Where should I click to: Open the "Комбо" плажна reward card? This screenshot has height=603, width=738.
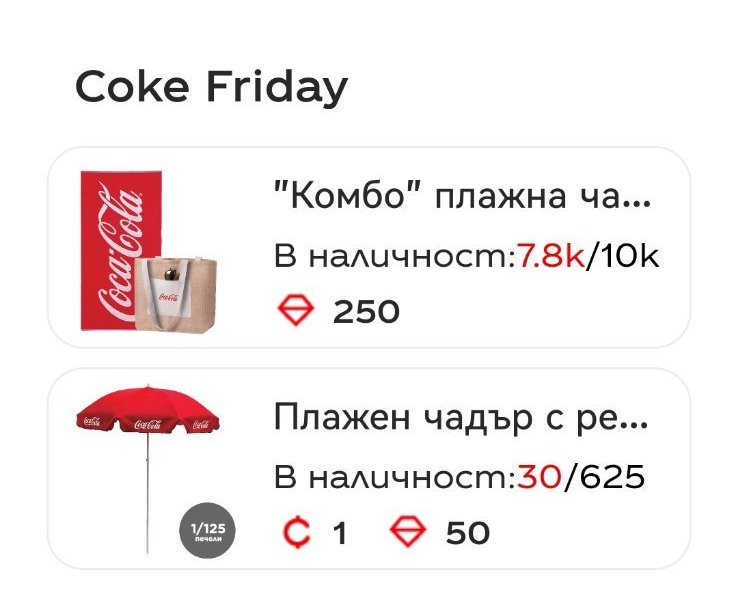pyautogui.click(x=368, y=248)
